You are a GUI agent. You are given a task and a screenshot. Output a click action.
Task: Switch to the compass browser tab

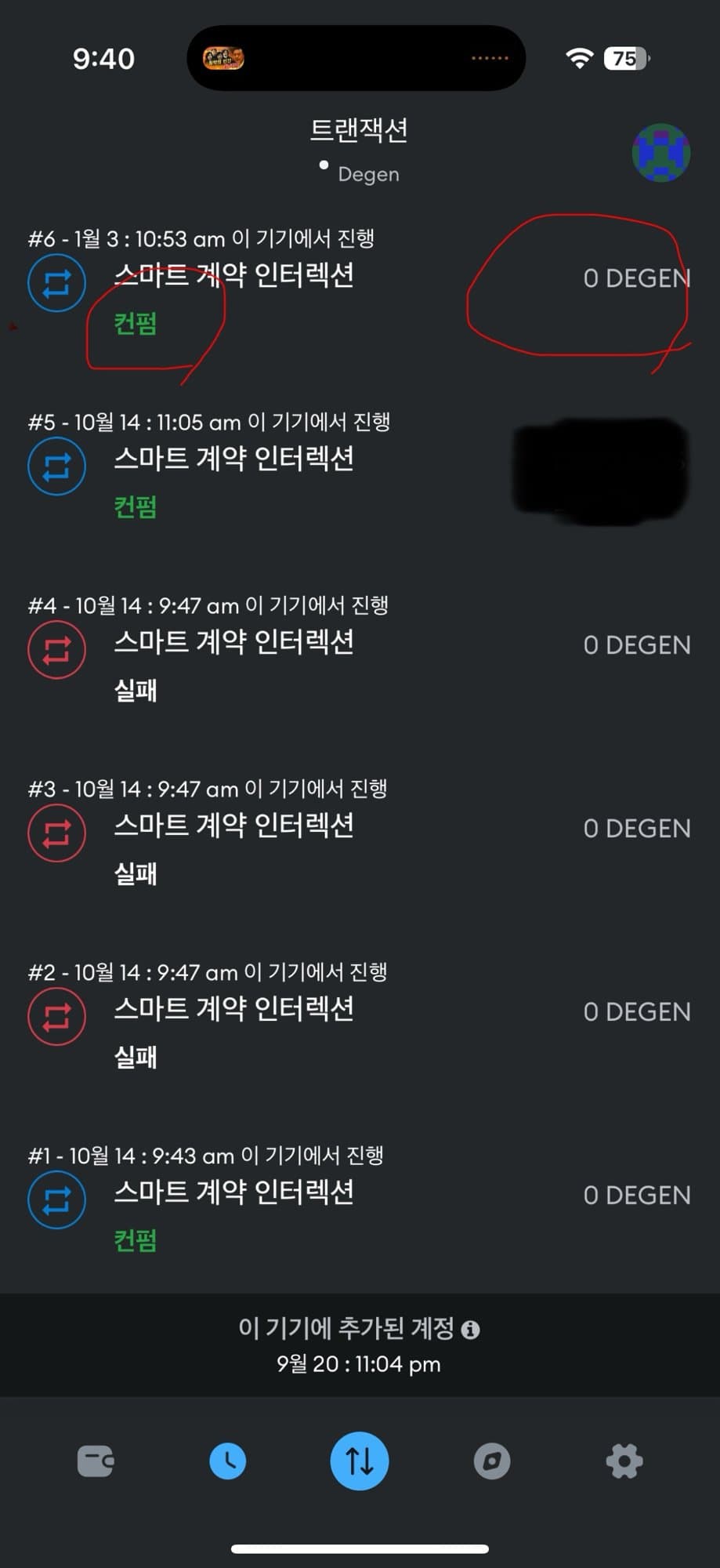(492, 1461)
